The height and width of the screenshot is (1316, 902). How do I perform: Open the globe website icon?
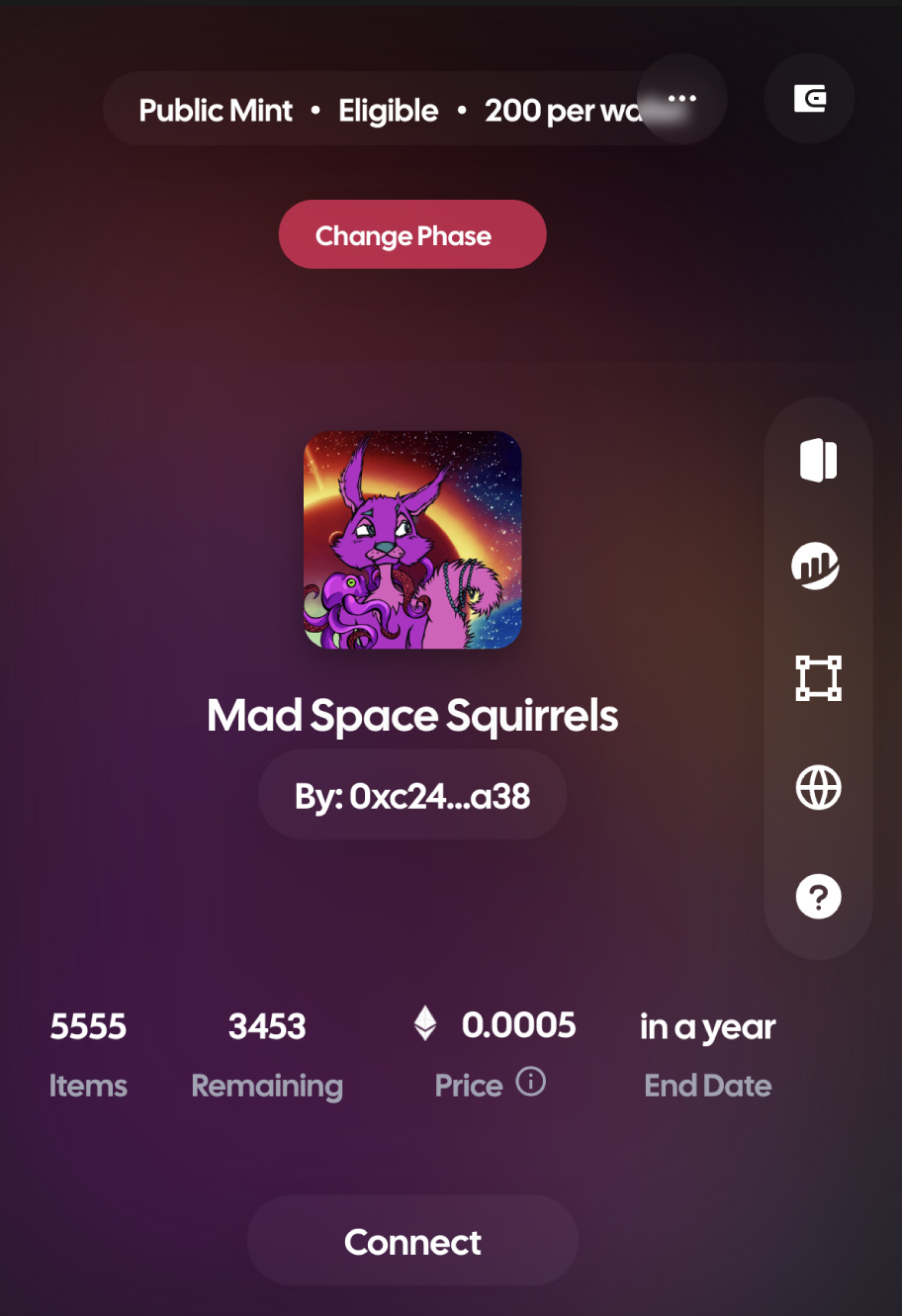pyautogui.click(x=818, y=788)
